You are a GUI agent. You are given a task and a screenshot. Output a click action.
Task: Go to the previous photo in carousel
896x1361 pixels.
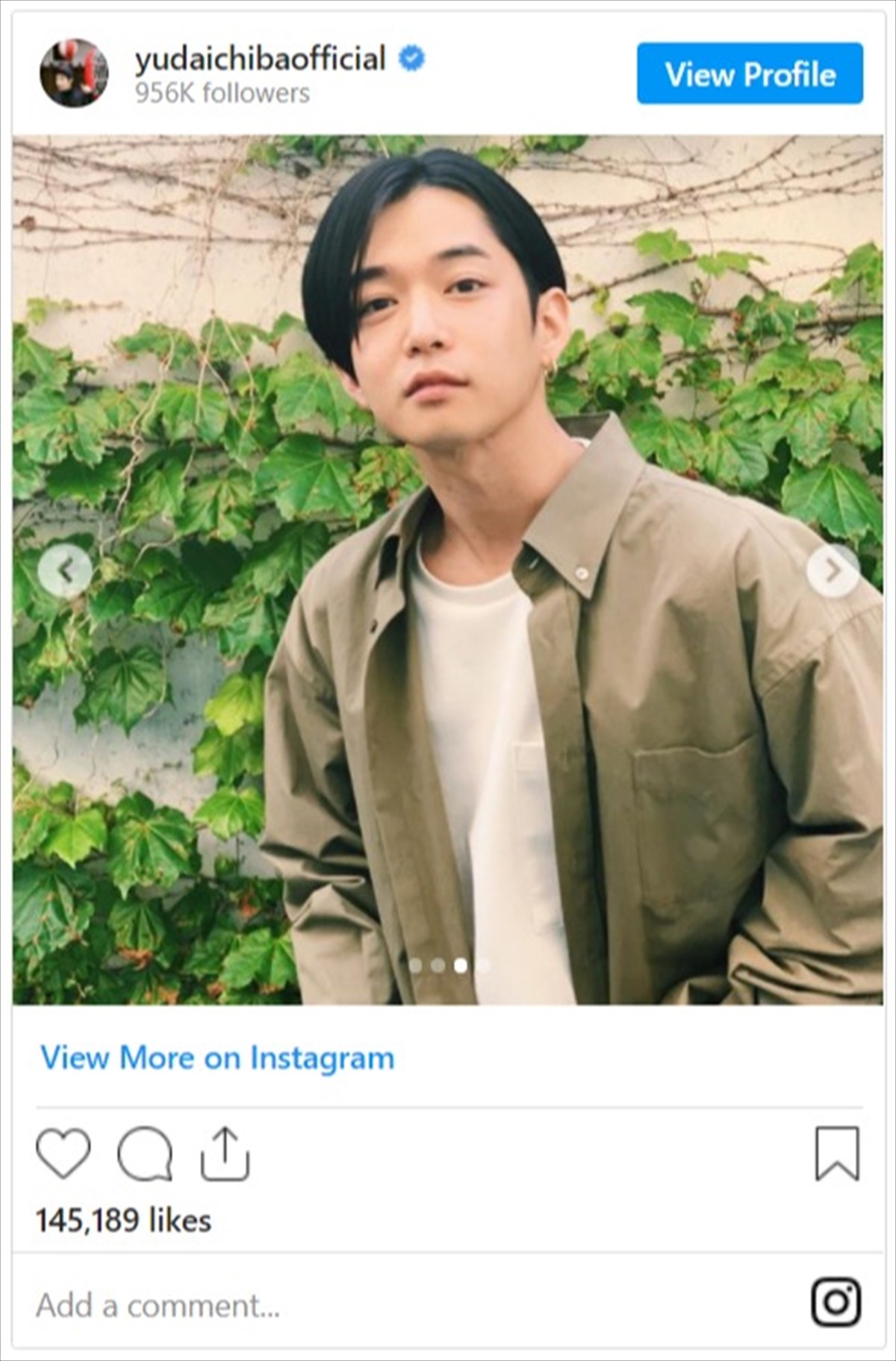click(x=65, y=571)
